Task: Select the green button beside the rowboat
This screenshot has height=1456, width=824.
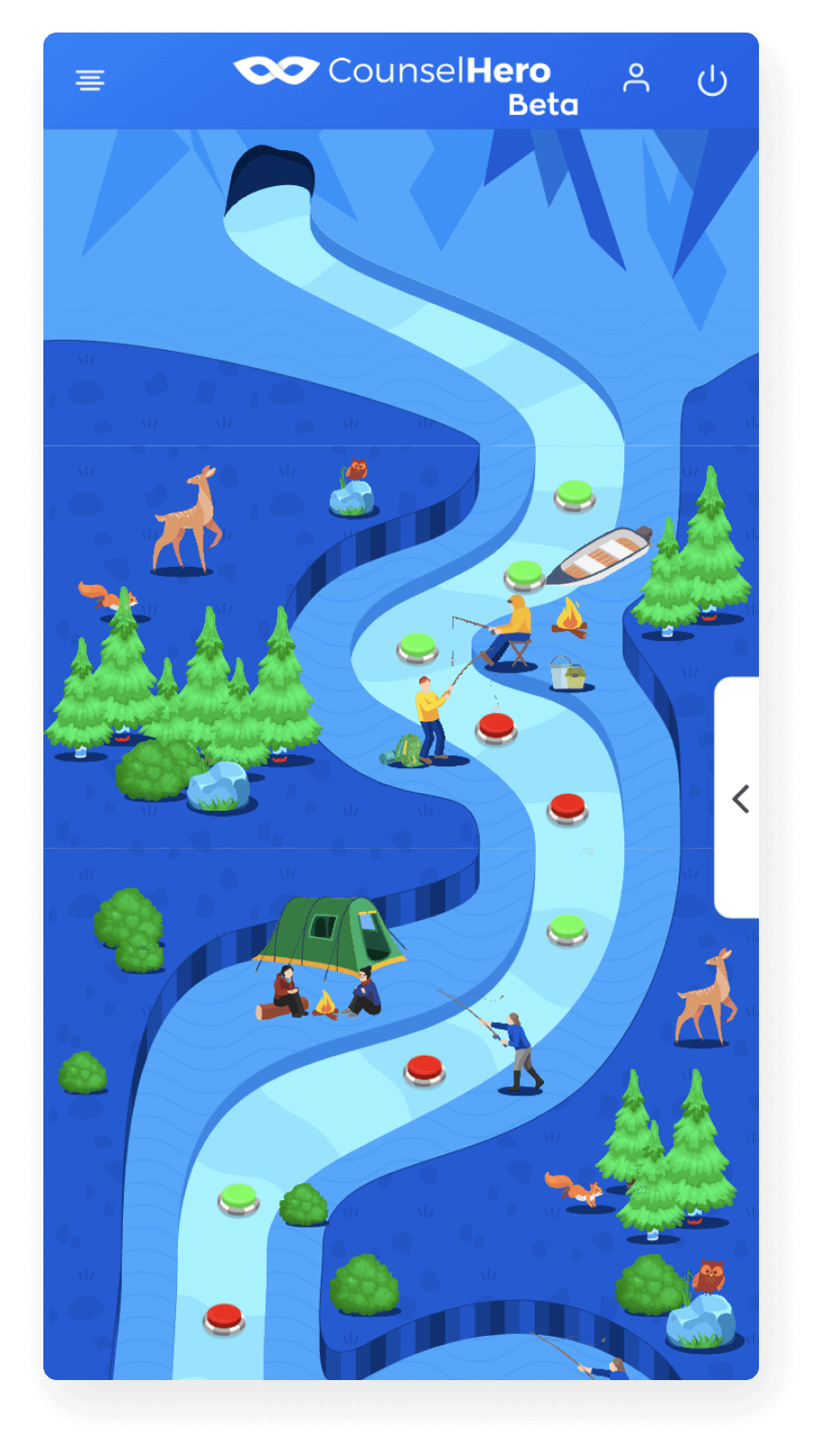Action: tap(524, 574)
